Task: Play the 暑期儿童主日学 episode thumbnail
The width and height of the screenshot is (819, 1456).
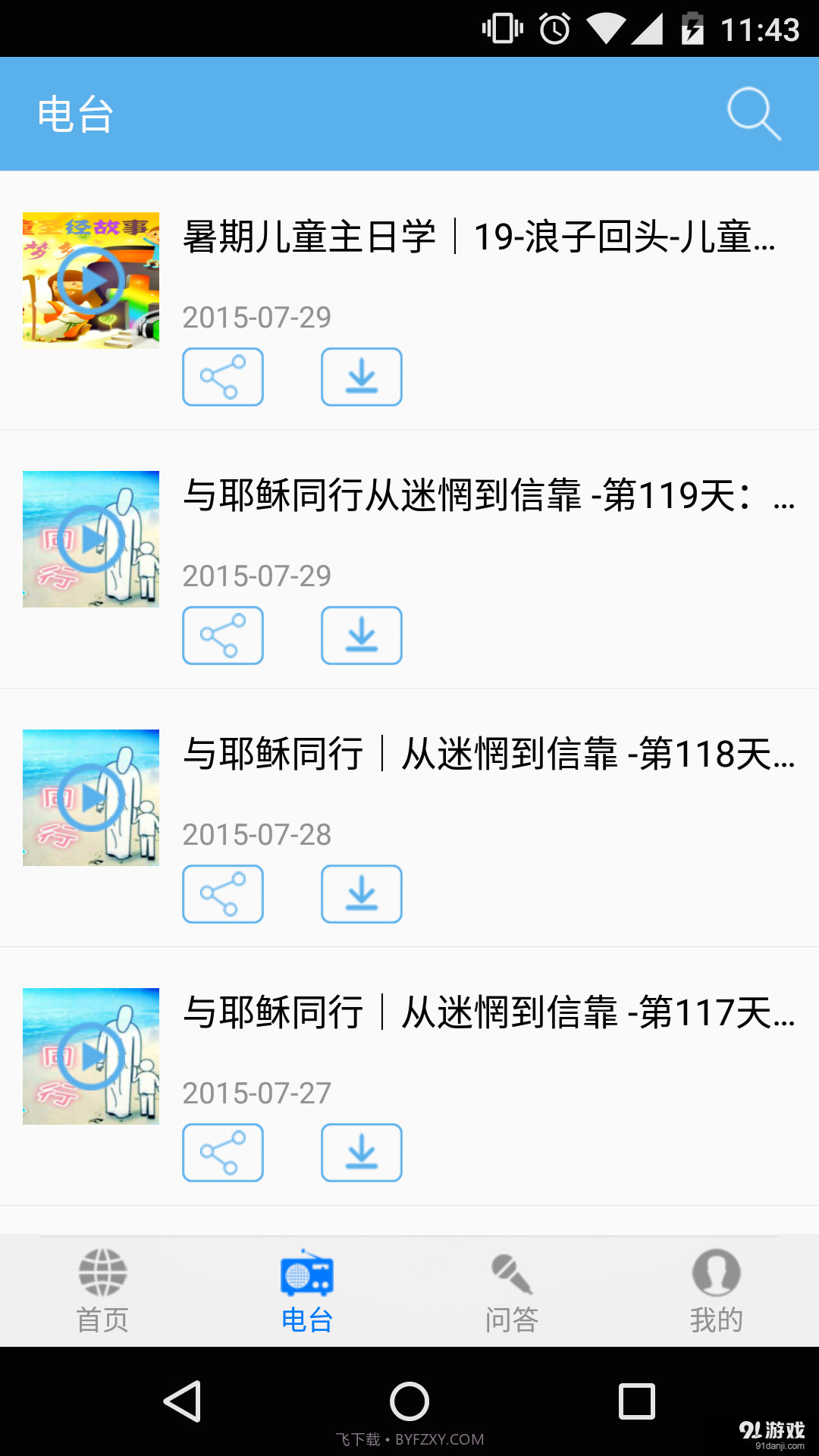Action: (91, 280)
